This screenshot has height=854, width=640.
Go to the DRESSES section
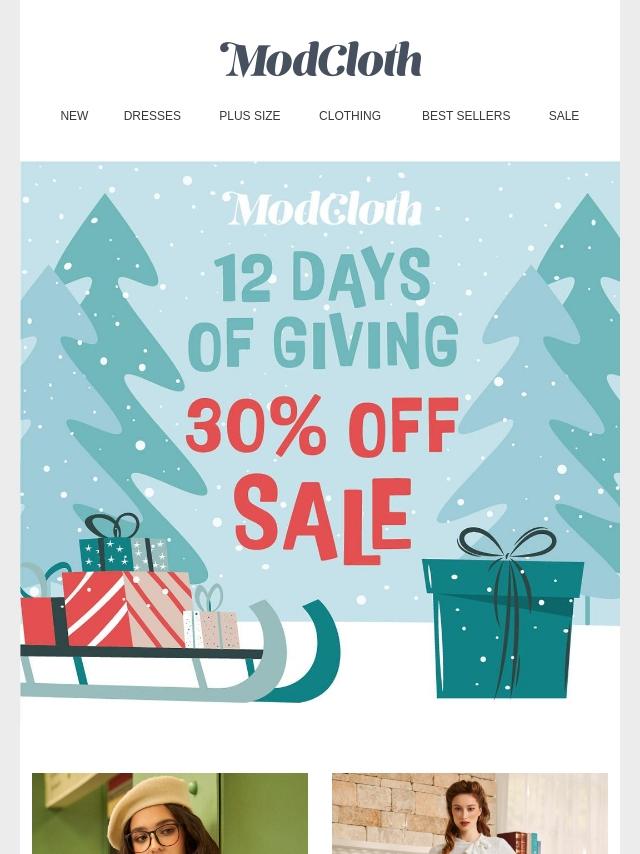tap(152, 116)
